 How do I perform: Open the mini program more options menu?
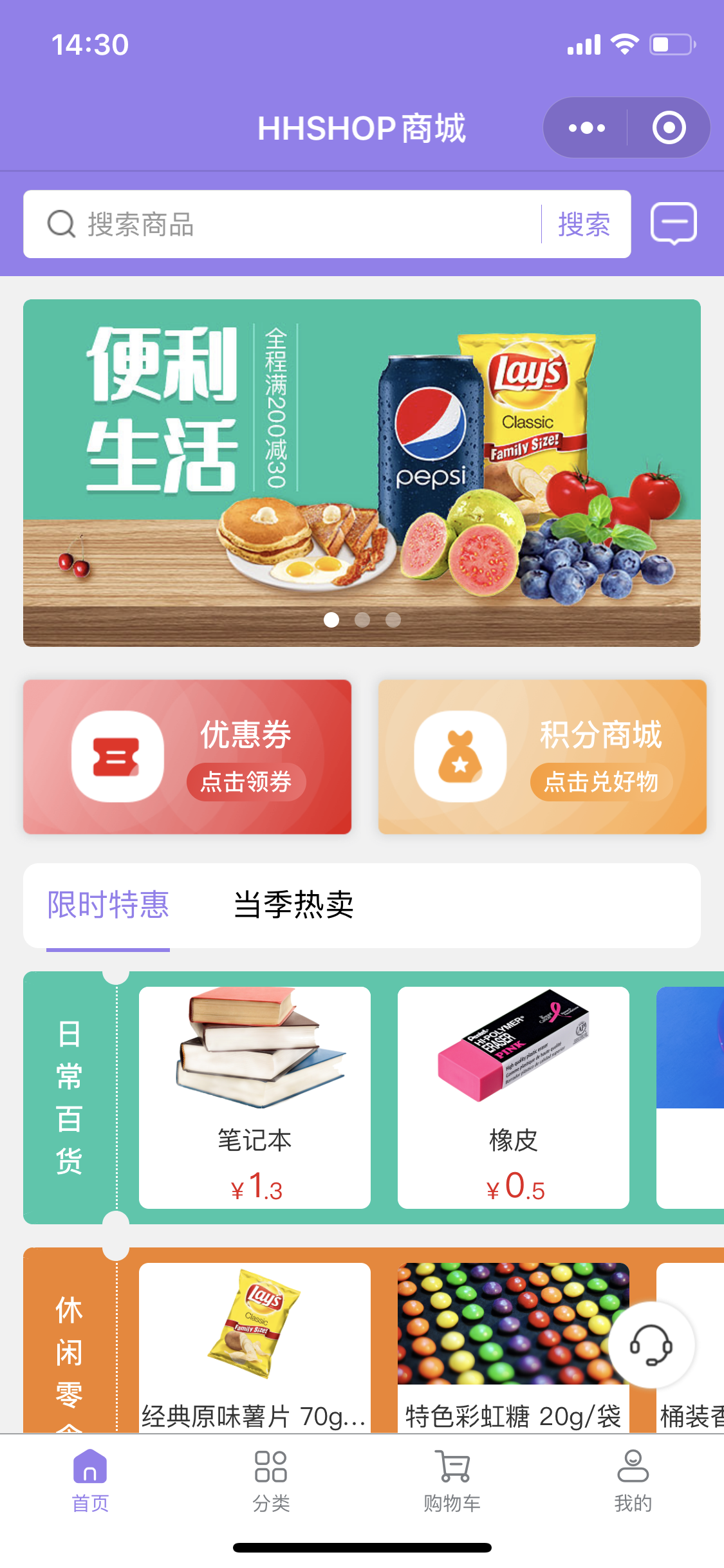point(586,128)
